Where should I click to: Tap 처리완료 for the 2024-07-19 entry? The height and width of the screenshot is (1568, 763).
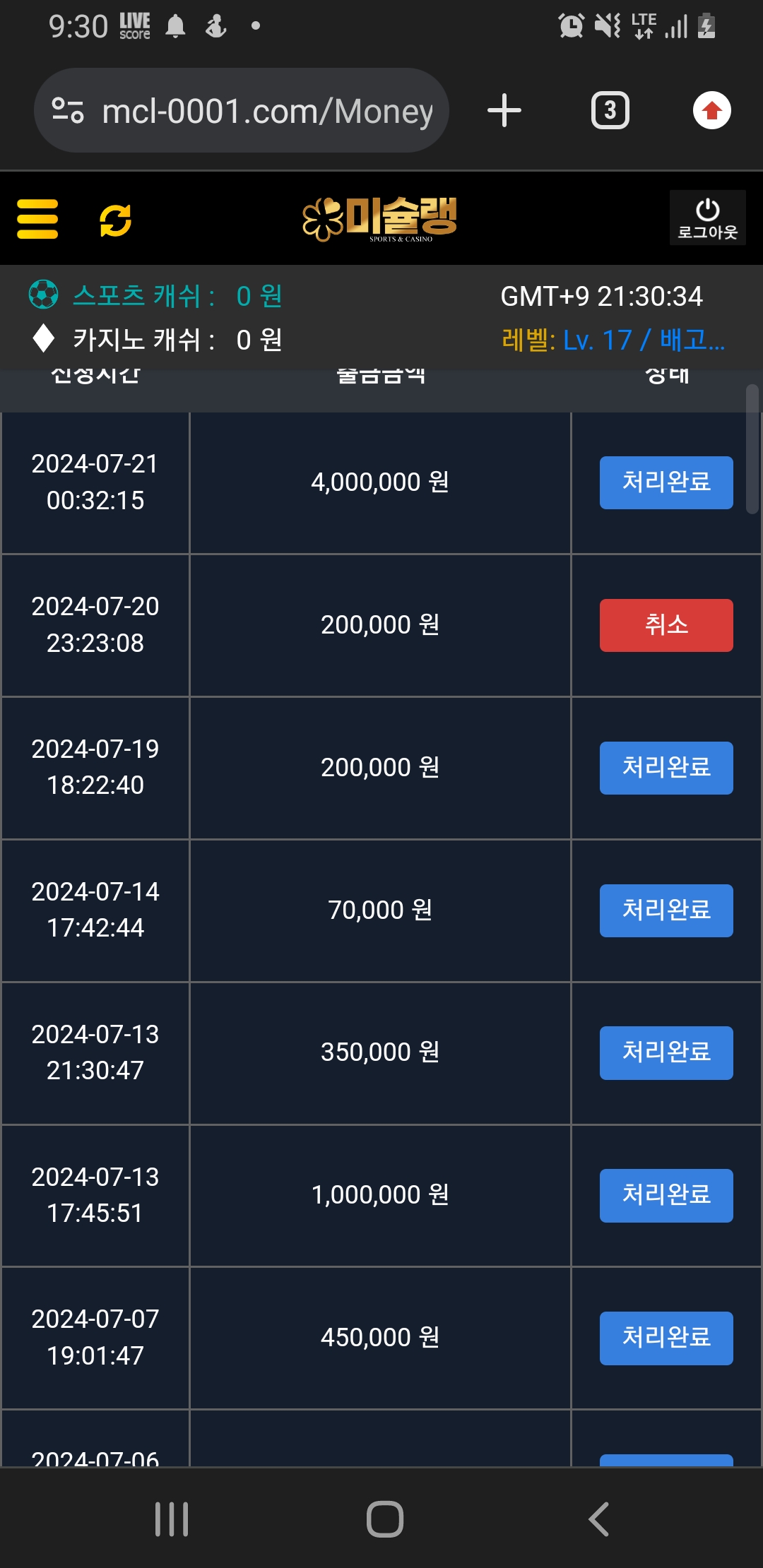point(666,768)
